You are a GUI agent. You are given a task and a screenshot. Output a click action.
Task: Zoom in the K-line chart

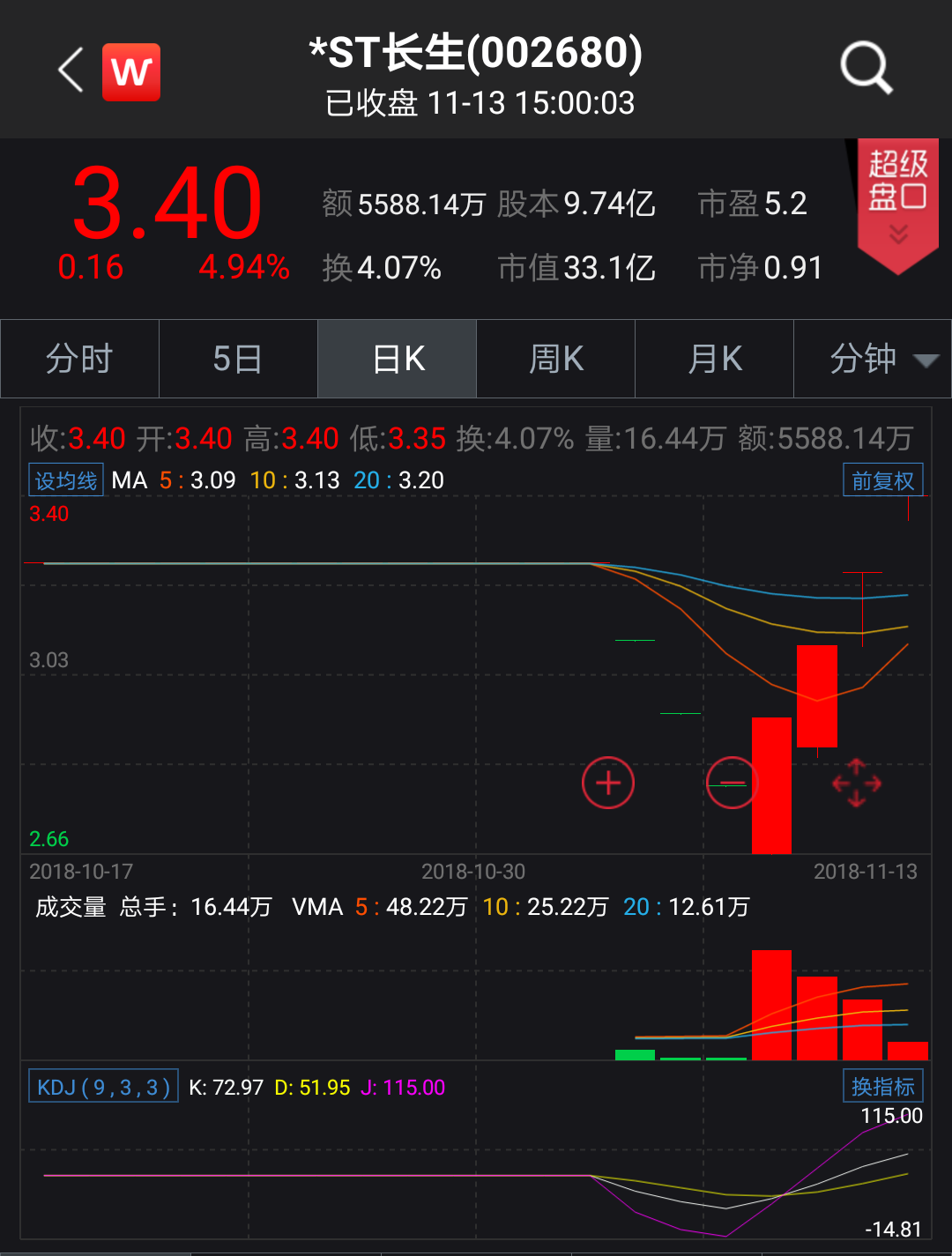(x=608, y=783)
